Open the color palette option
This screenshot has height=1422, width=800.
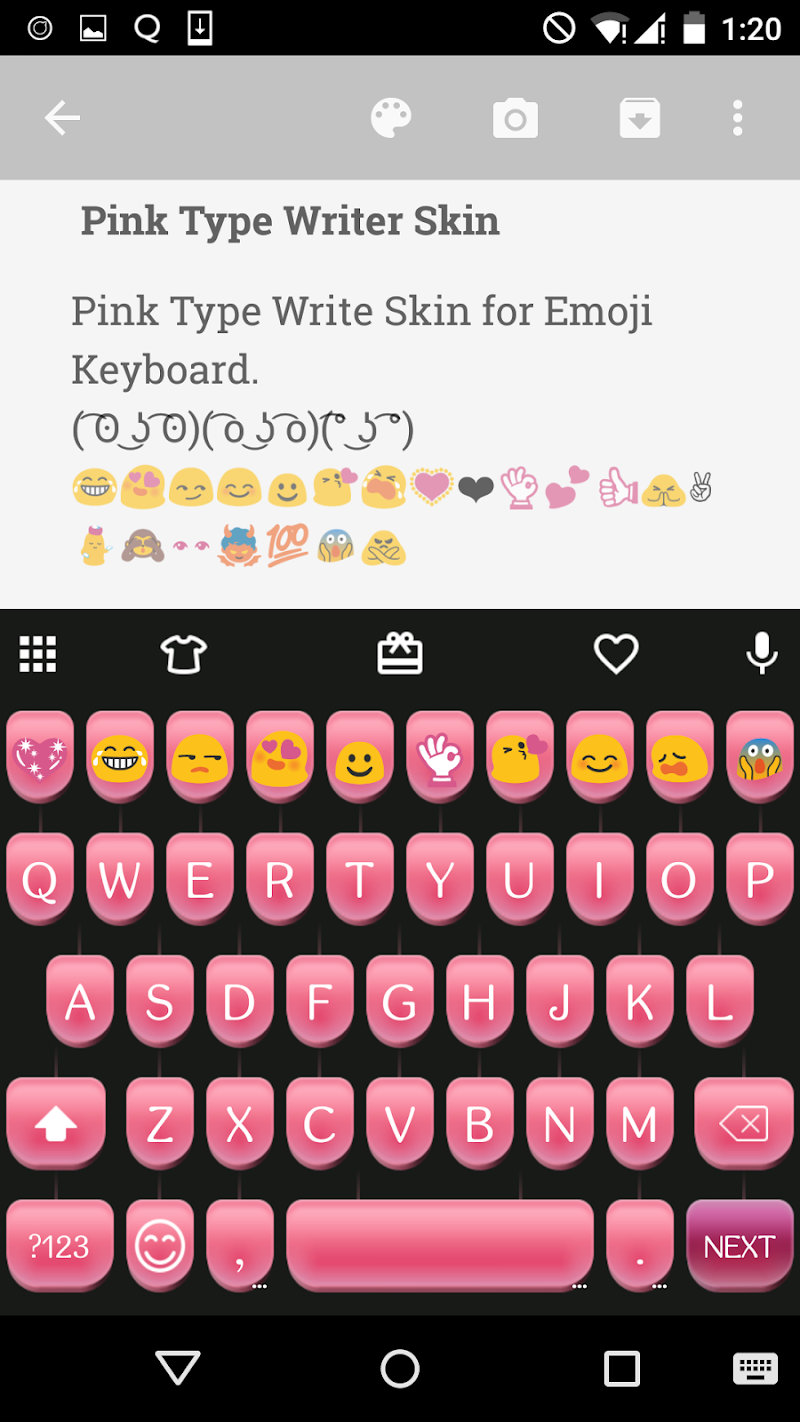tap(390, 119)
